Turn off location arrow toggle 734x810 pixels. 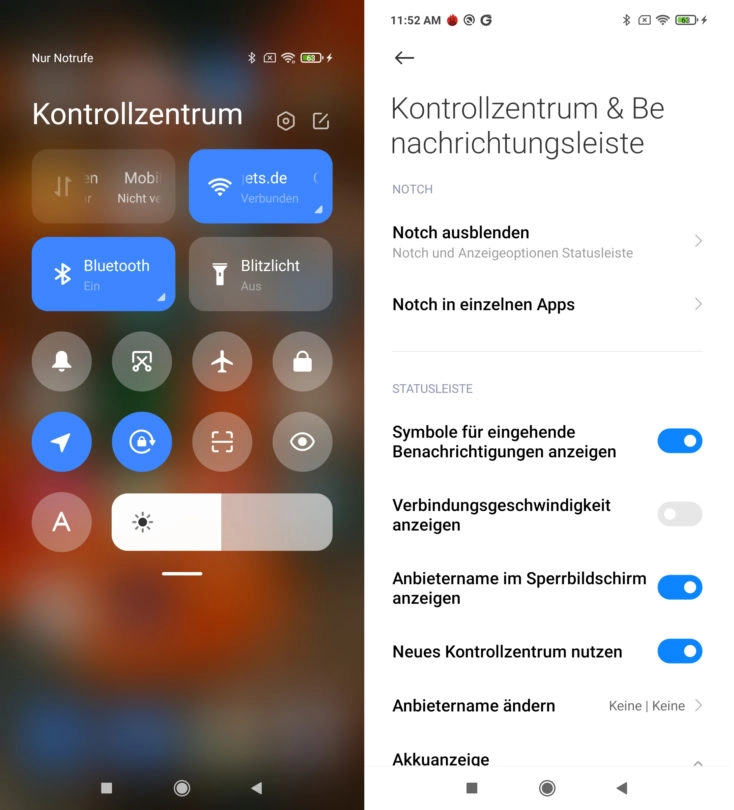coord(62,441)
